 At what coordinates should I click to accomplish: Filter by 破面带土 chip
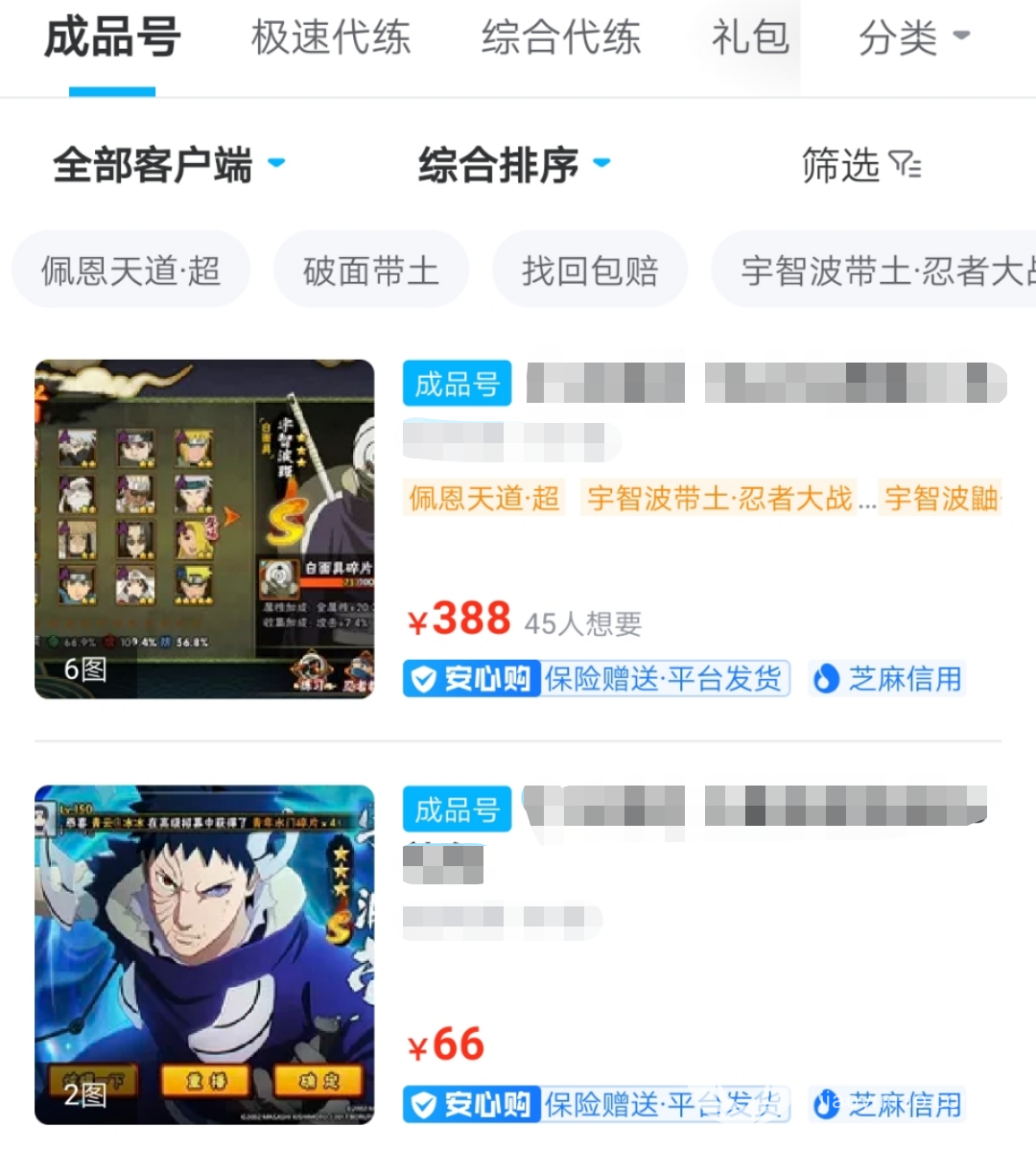point(371,271)
